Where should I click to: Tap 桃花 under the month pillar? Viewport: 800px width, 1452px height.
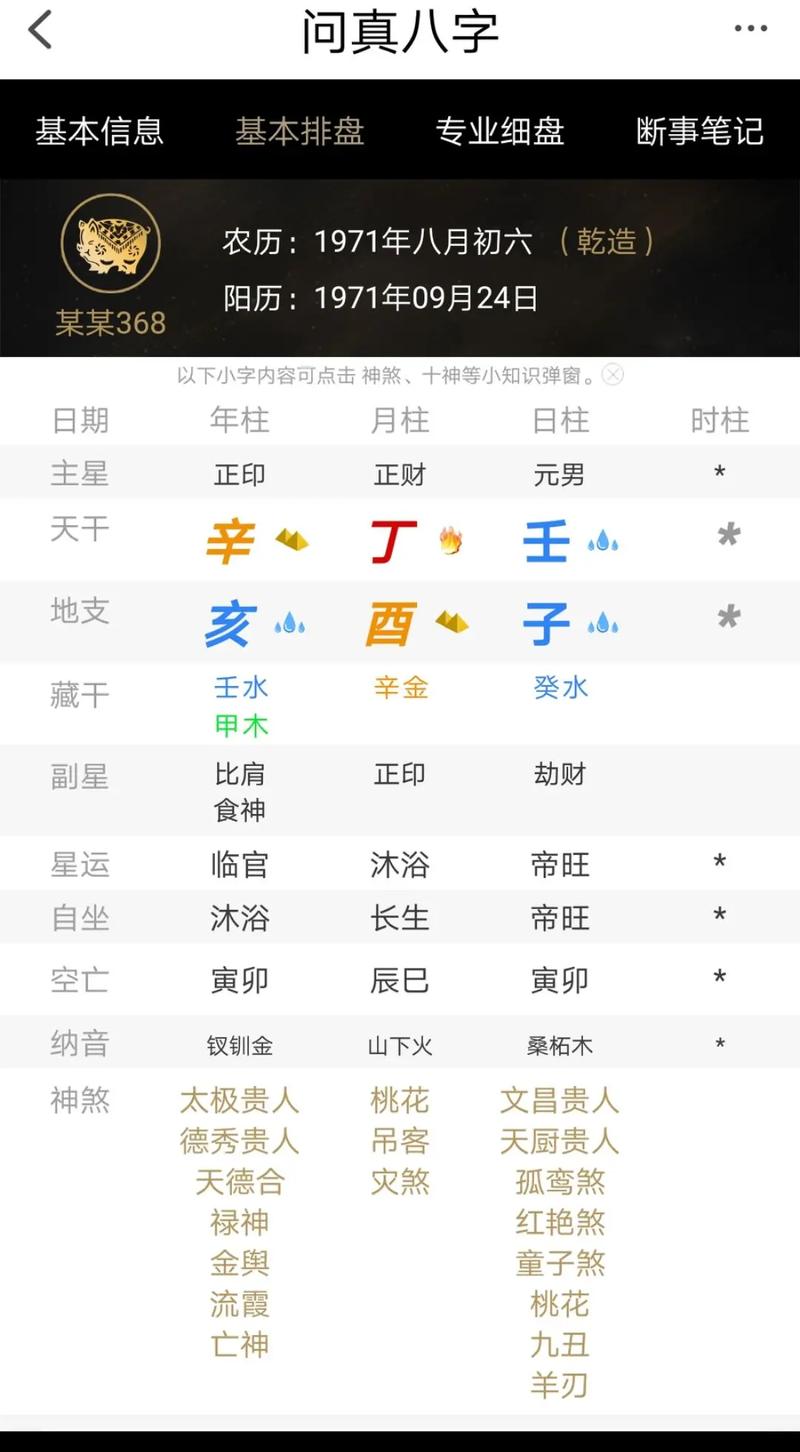coord(400,1101)
